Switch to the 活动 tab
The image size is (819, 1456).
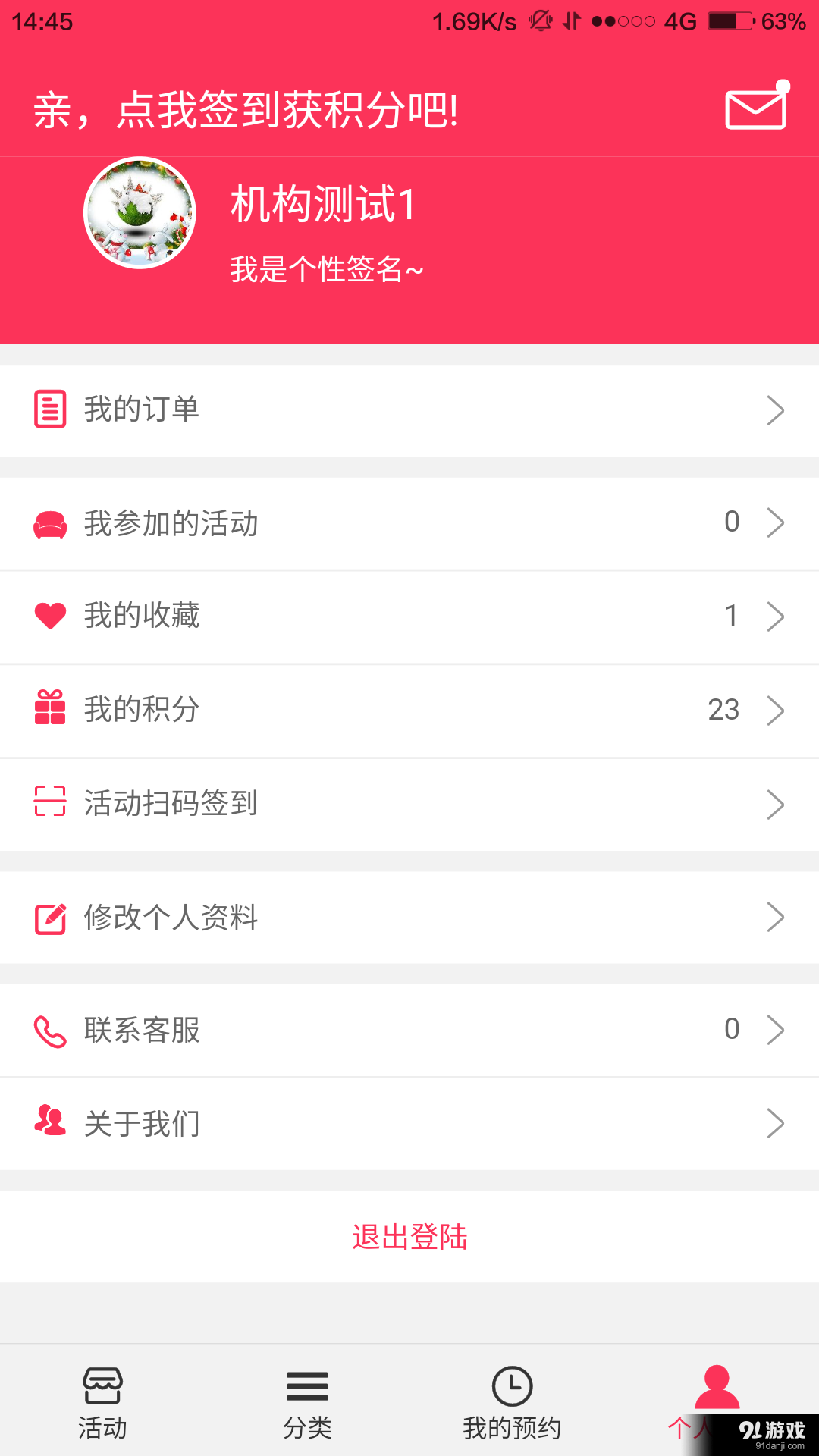(x=102, y=1403)
